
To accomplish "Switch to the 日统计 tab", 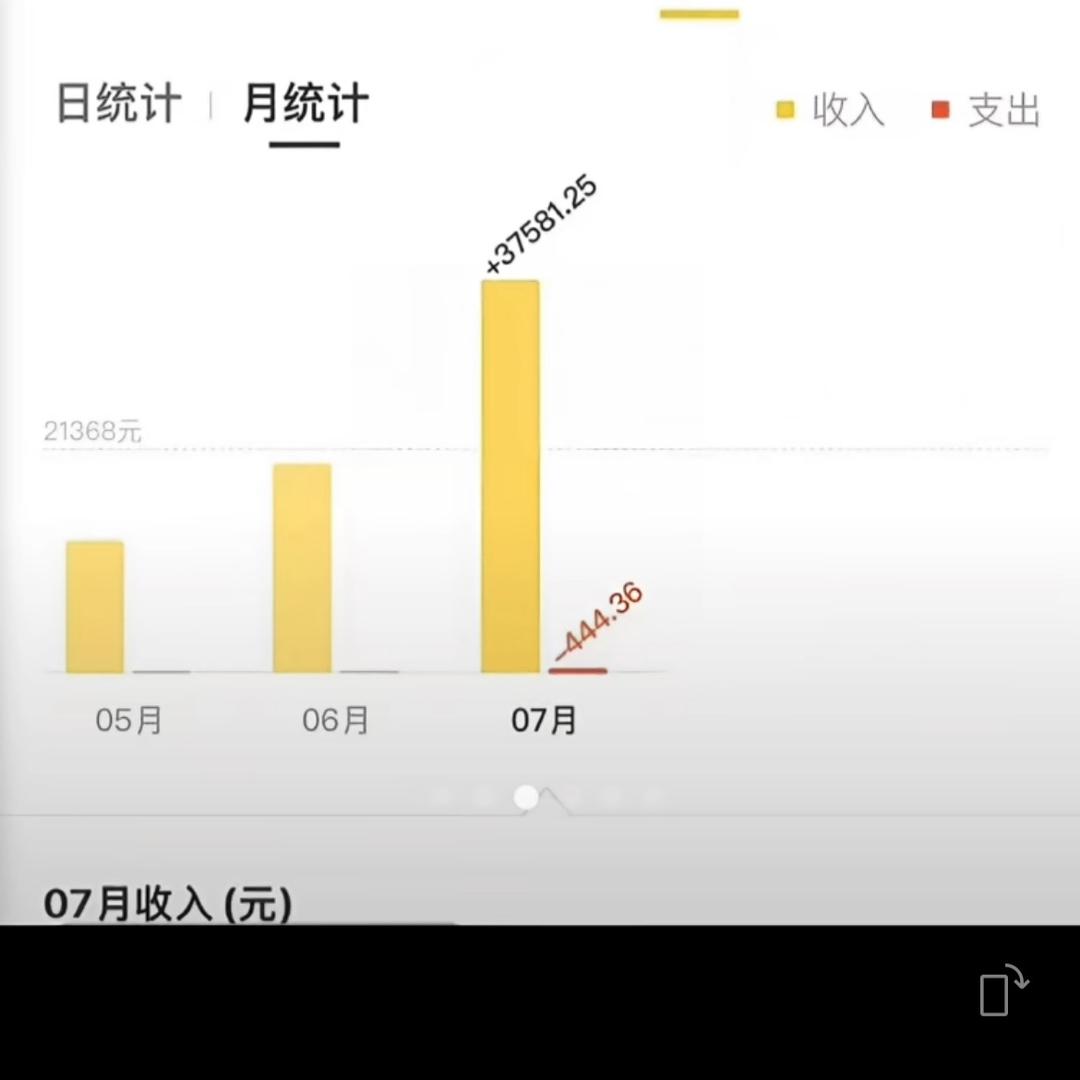I will point(118,104).
